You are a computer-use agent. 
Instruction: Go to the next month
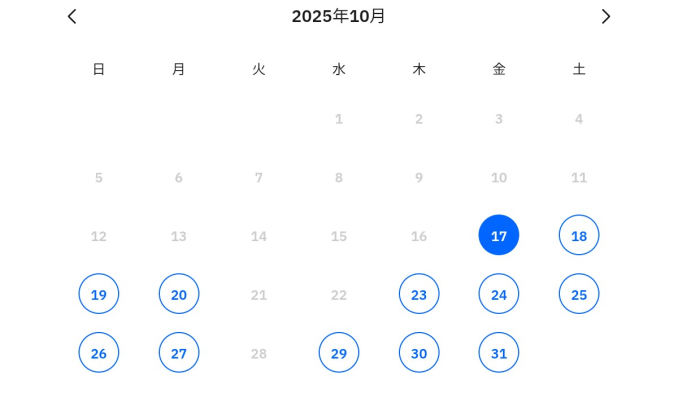605,16
